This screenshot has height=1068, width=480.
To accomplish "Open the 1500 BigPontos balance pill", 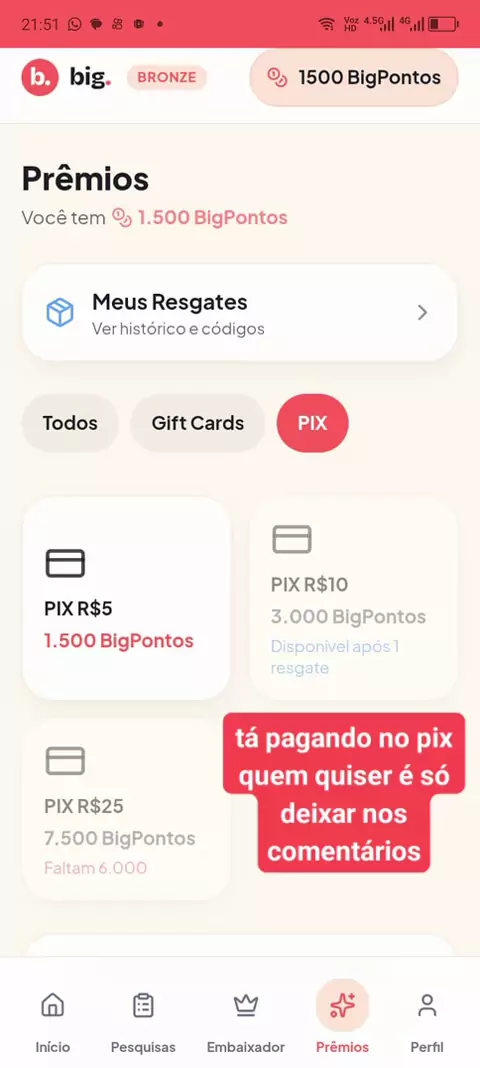I will click(353, 78).
